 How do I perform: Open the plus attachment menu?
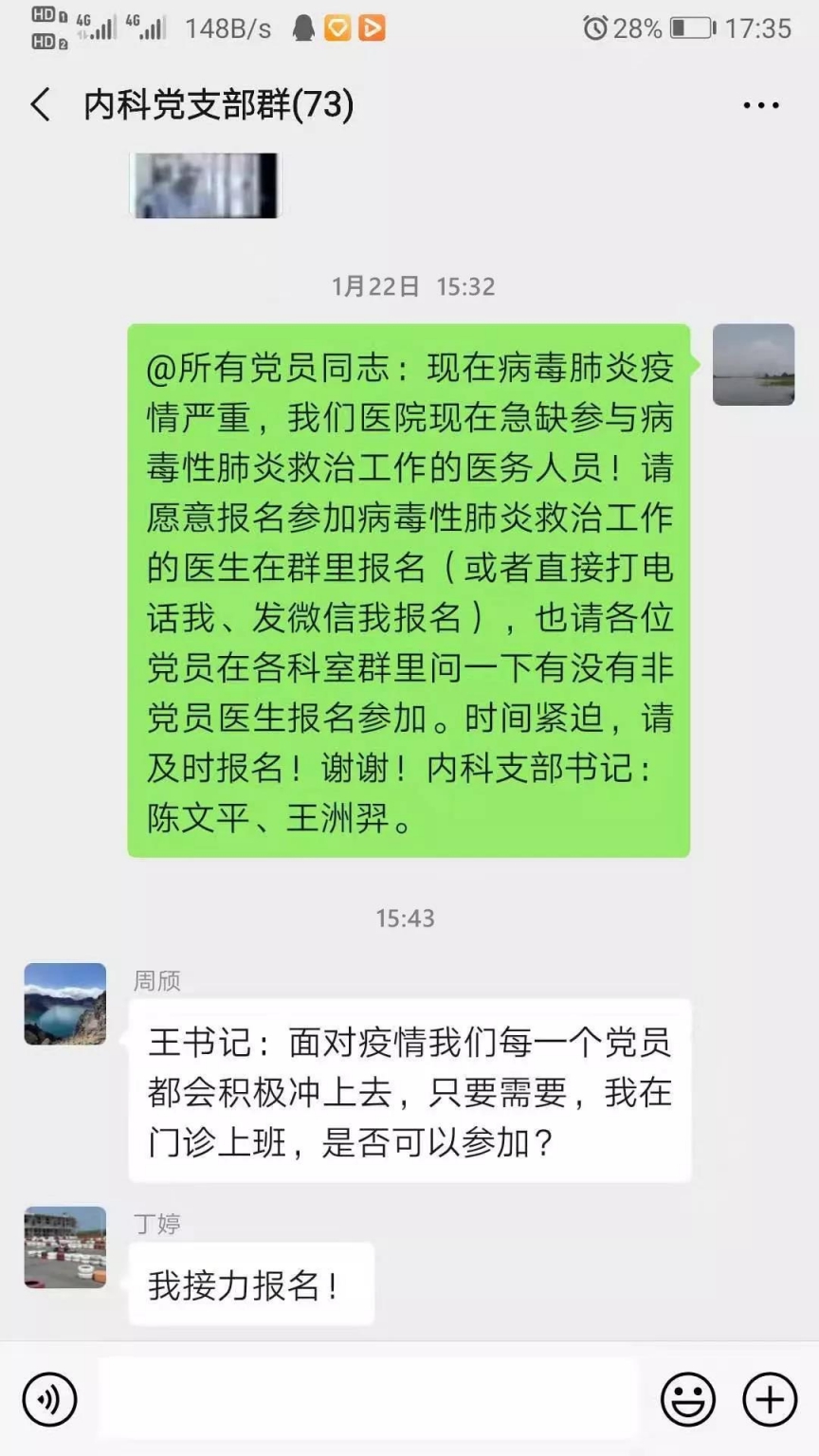[x=769, y=1399]
